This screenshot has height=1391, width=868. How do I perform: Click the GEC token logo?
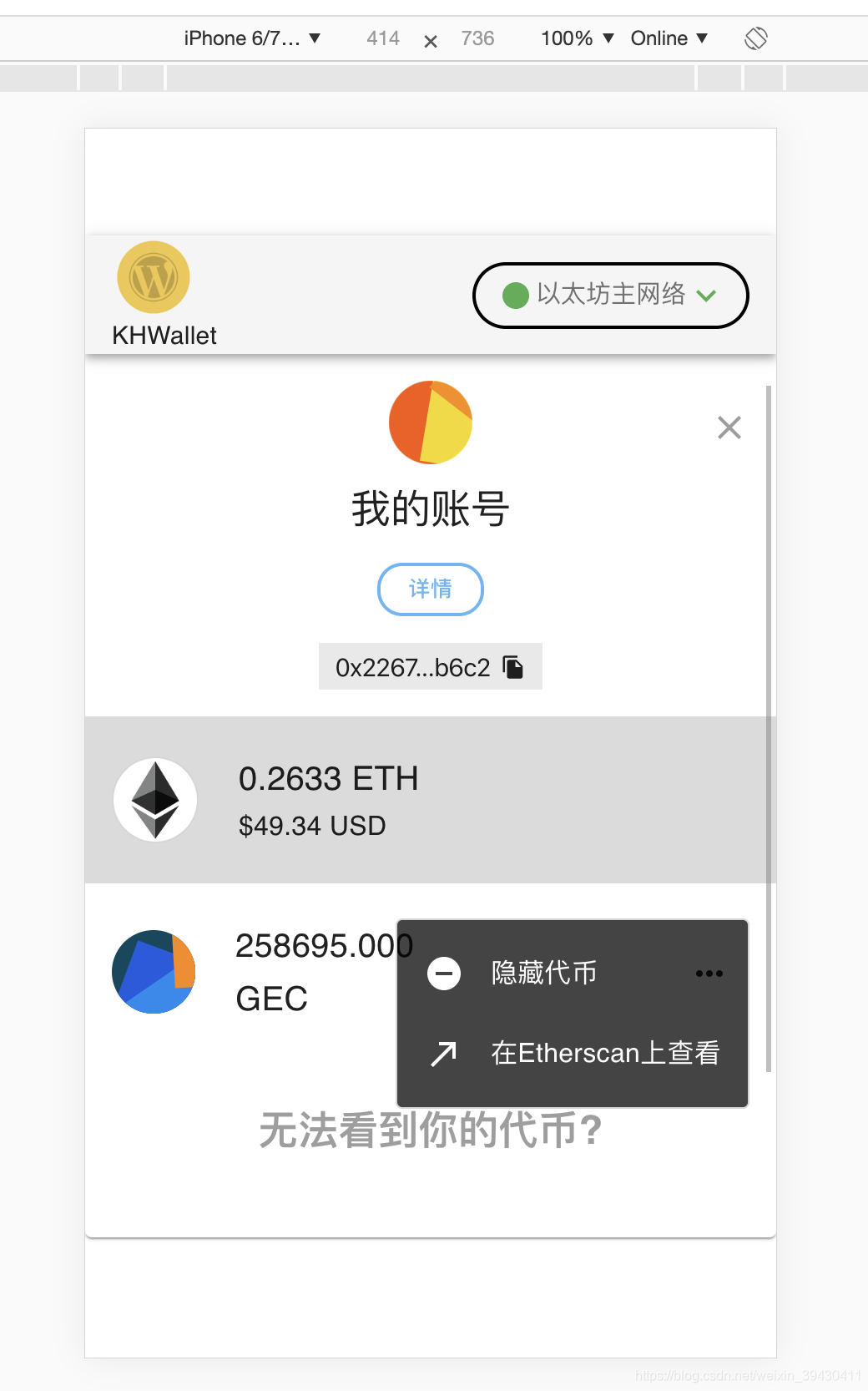[x=154, y=971]
